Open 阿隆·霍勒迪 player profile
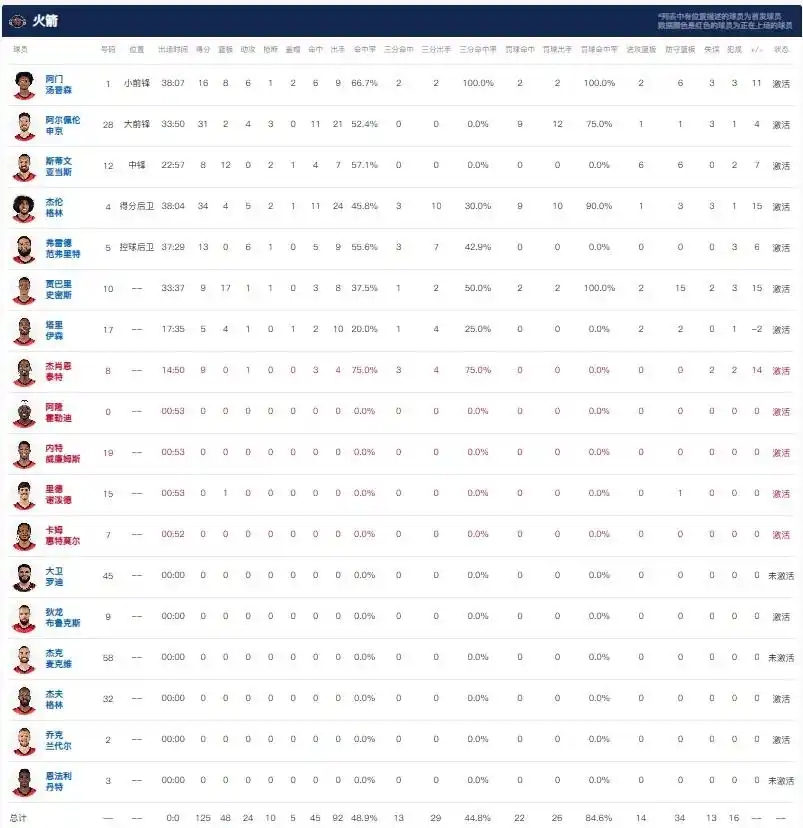Image resolution: width=803 pixels, height=828 pixels. pos(58,412)
